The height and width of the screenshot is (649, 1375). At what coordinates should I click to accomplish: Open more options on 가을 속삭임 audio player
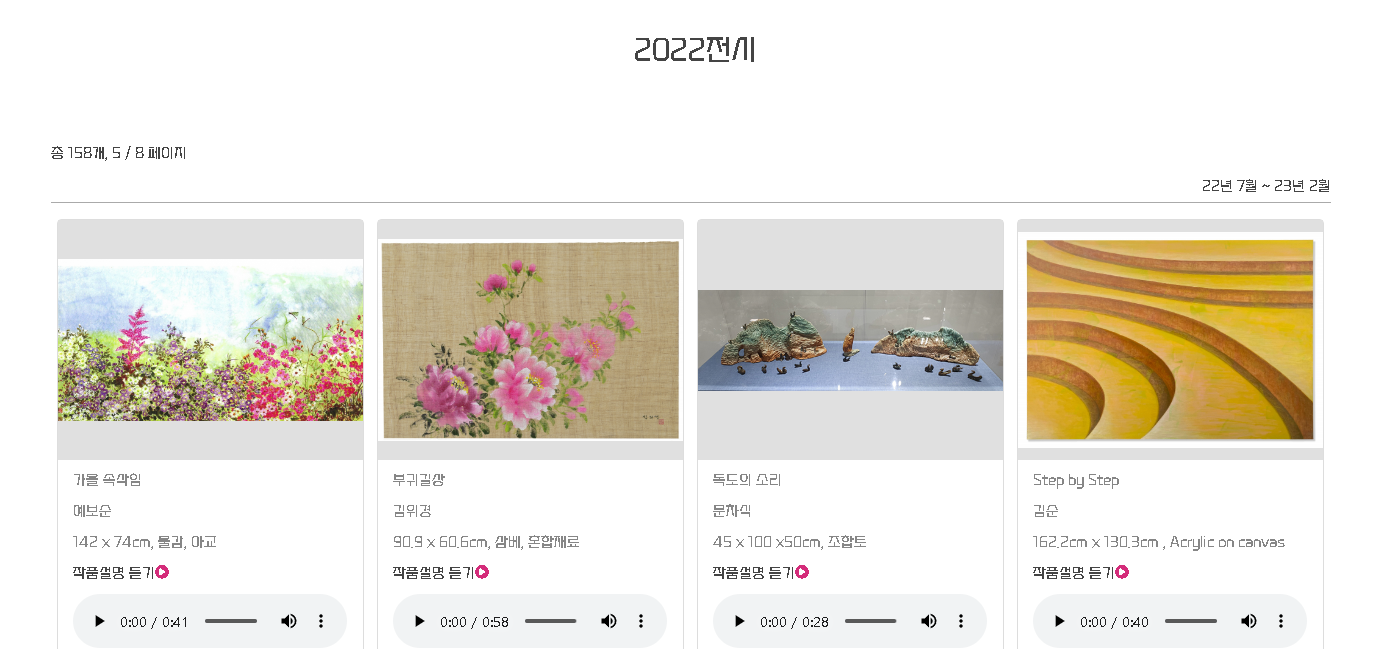321,621
